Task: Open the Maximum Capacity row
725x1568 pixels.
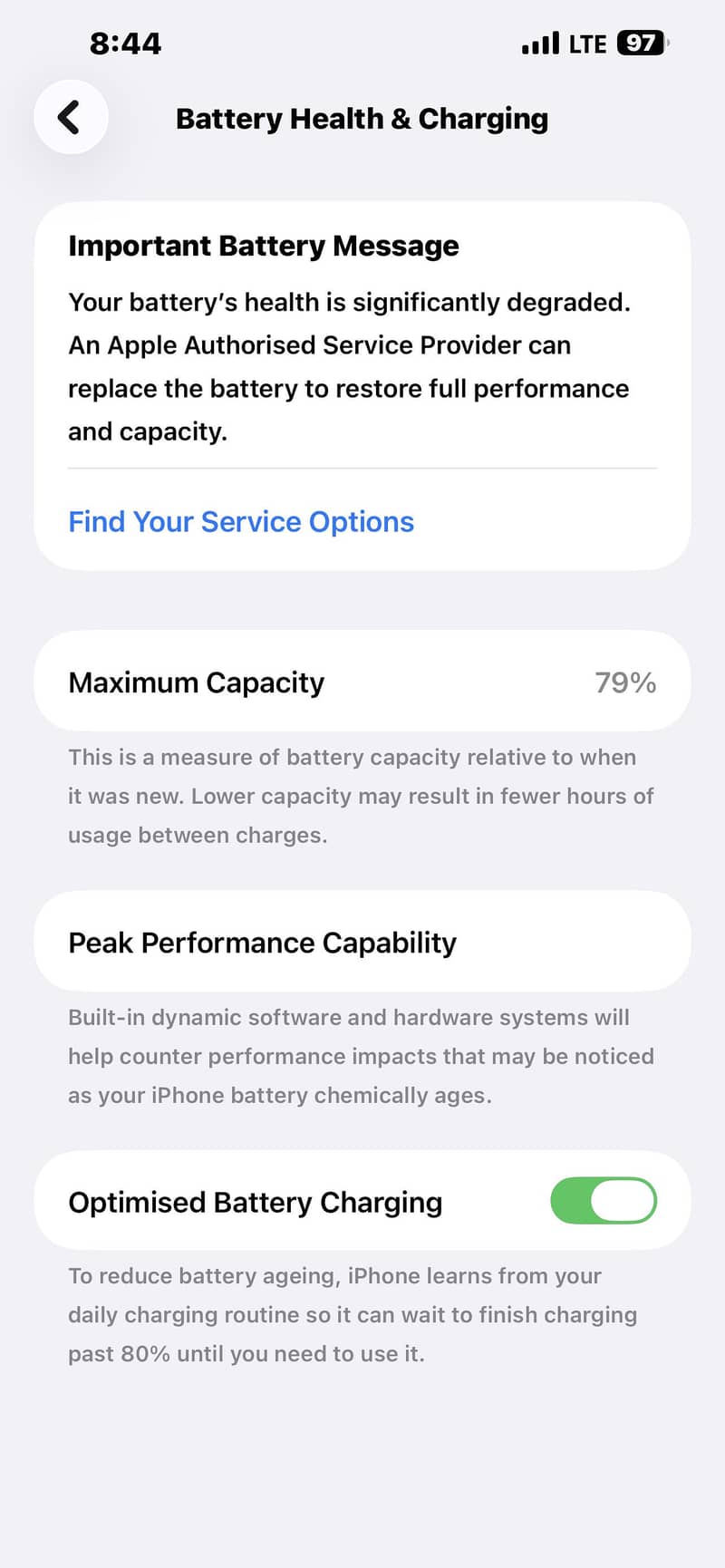Action: tap(362, 682)
